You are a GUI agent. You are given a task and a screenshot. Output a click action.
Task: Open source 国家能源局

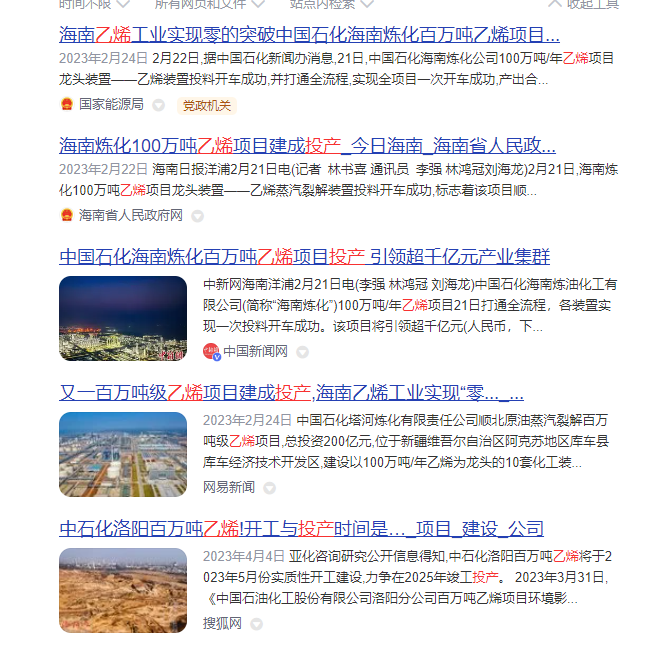pyautogui.click(x=111, y=104)
